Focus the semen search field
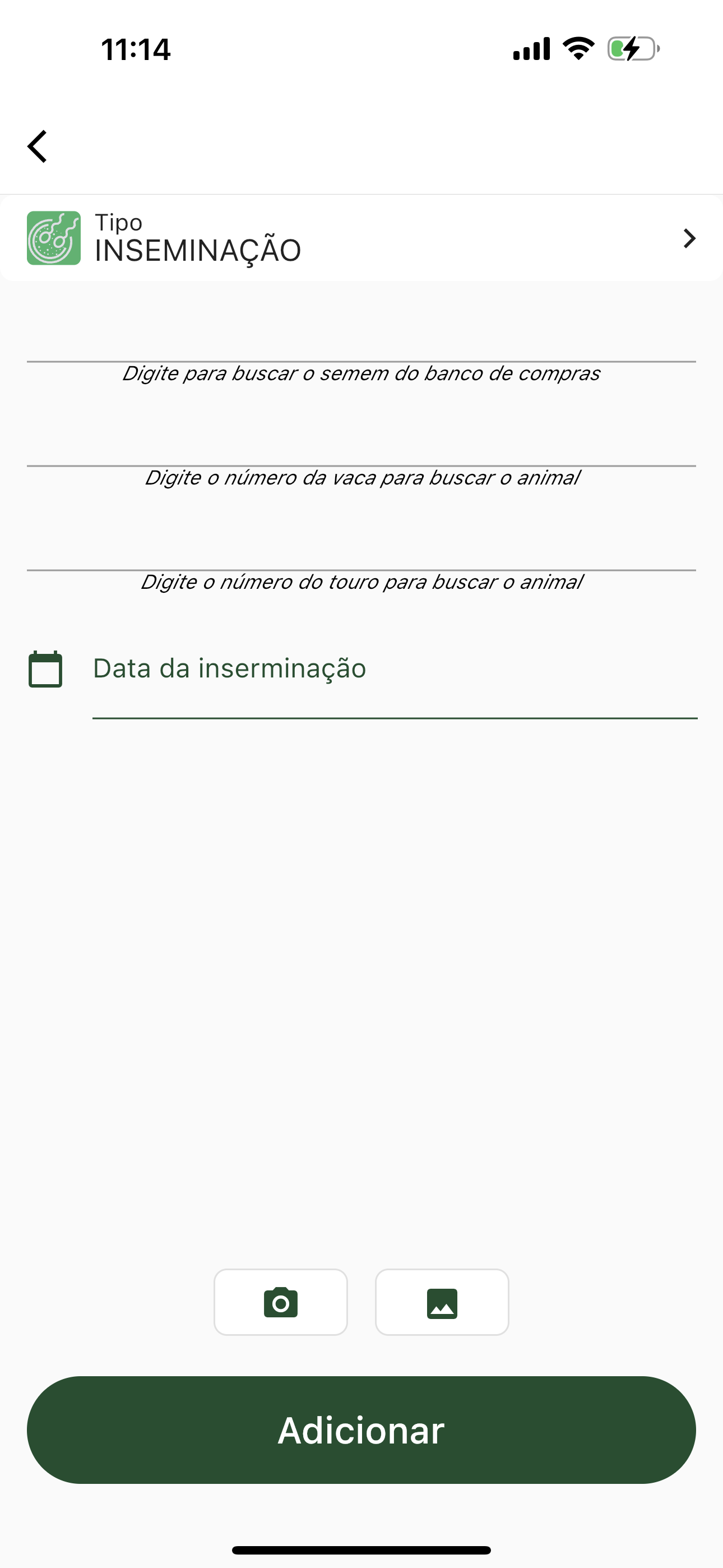The image size is (723, 1568). (361, 340)
